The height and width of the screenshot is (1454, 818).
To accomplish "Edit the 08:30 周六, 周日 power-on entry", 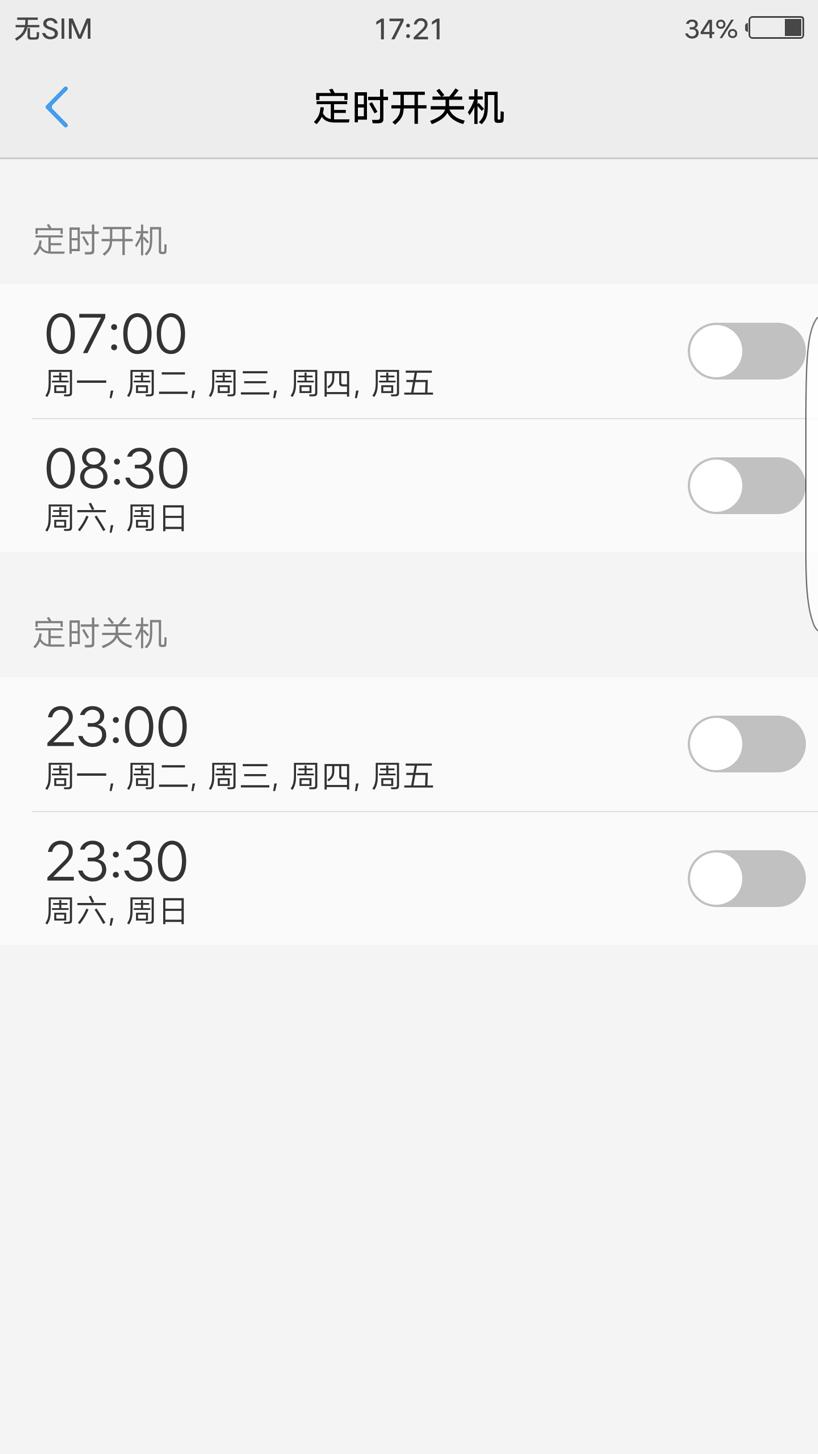I will pyautogui.click(x=300, y=487).
